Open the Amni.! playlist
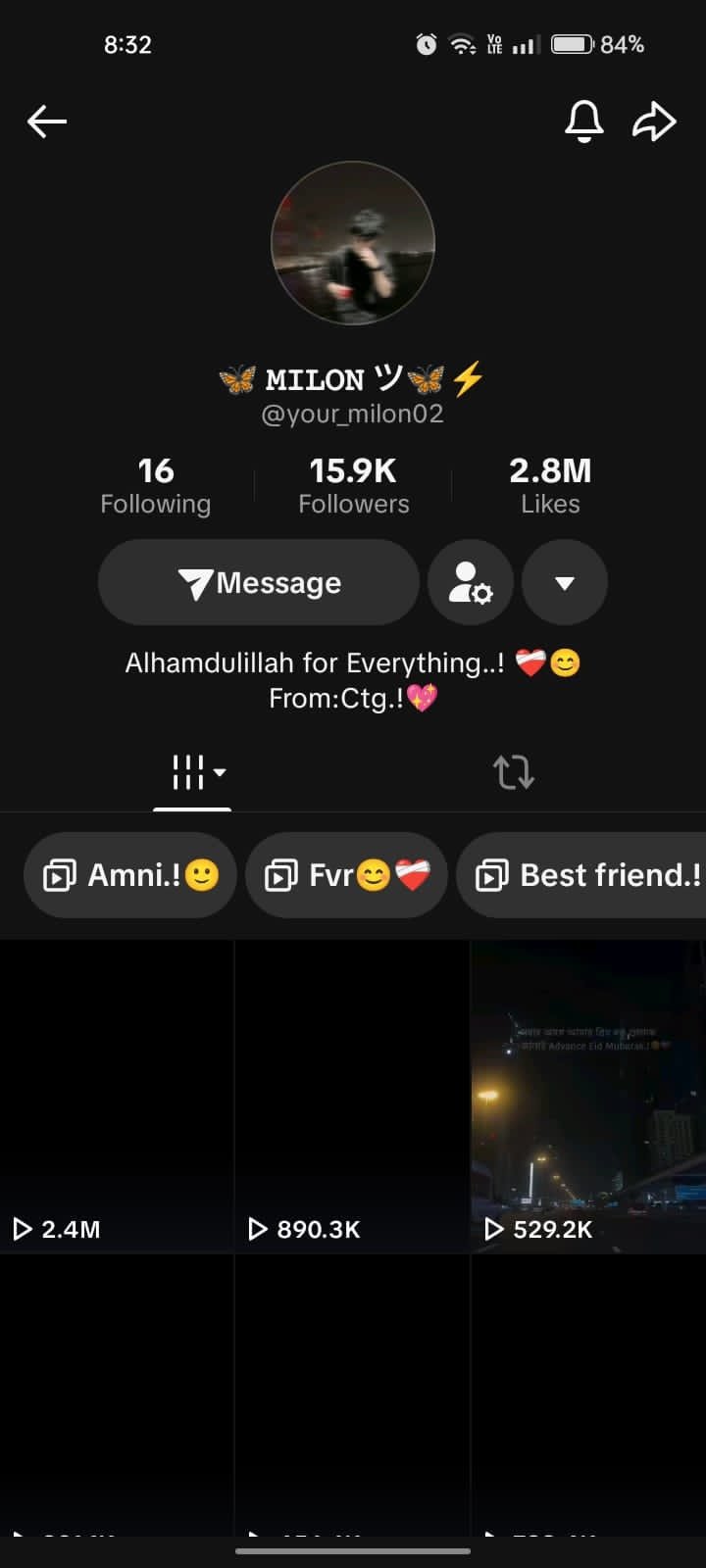Viewport: 706px width, 1568px height. [130, 875]
